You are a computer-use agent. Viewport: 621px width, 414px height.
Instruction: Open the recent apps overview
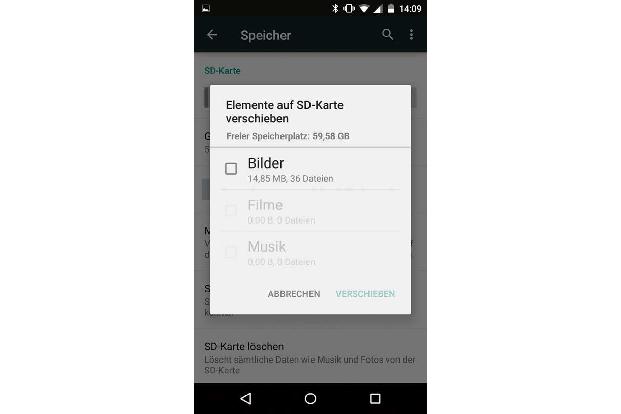pos(375,398)
